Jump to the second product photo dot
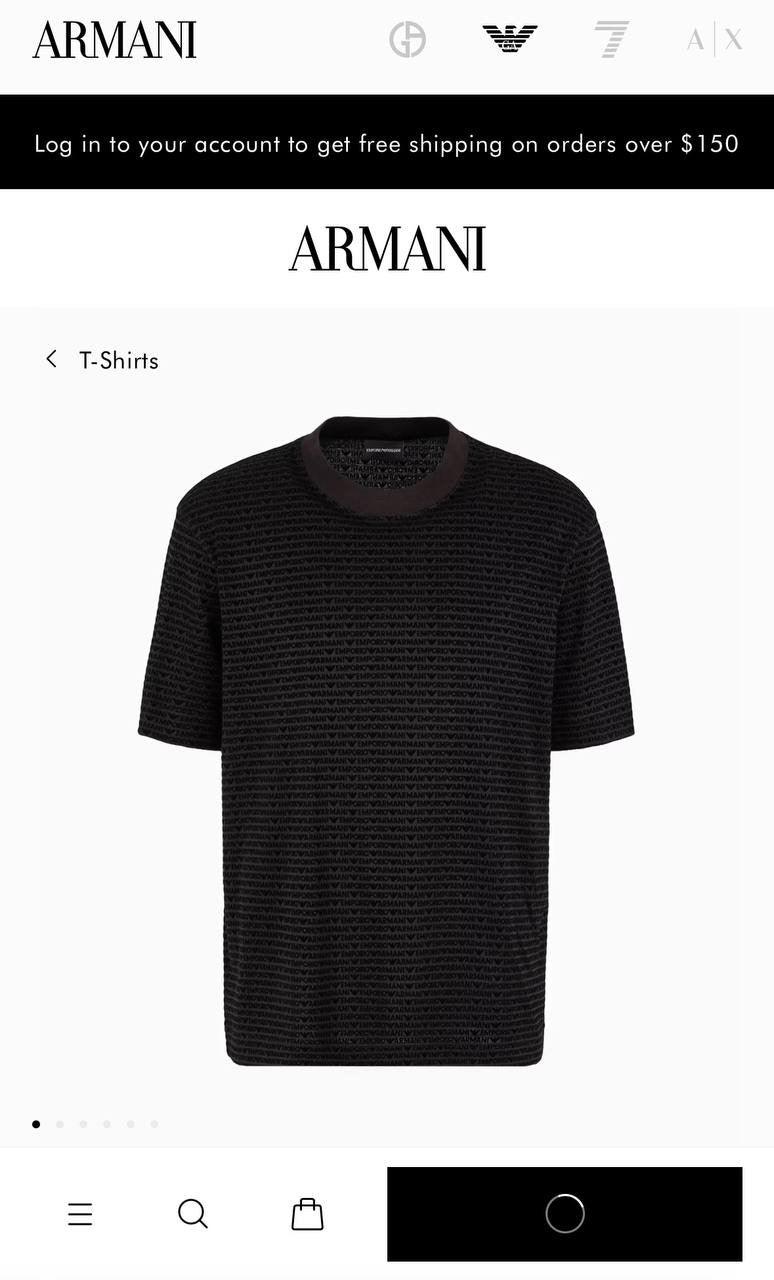The height and width of the screenshot is (1280, 774). [x=60, y=1124]
